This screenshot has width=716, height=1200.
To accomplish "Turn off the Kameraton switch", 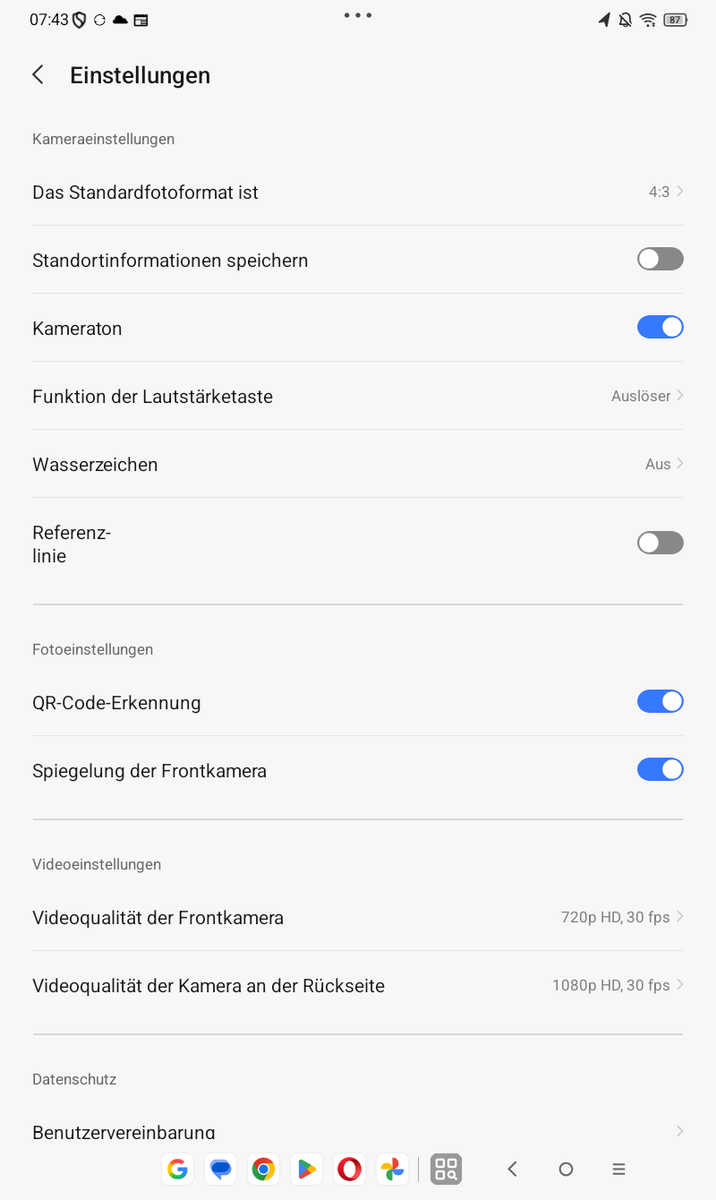I will 660,328.
